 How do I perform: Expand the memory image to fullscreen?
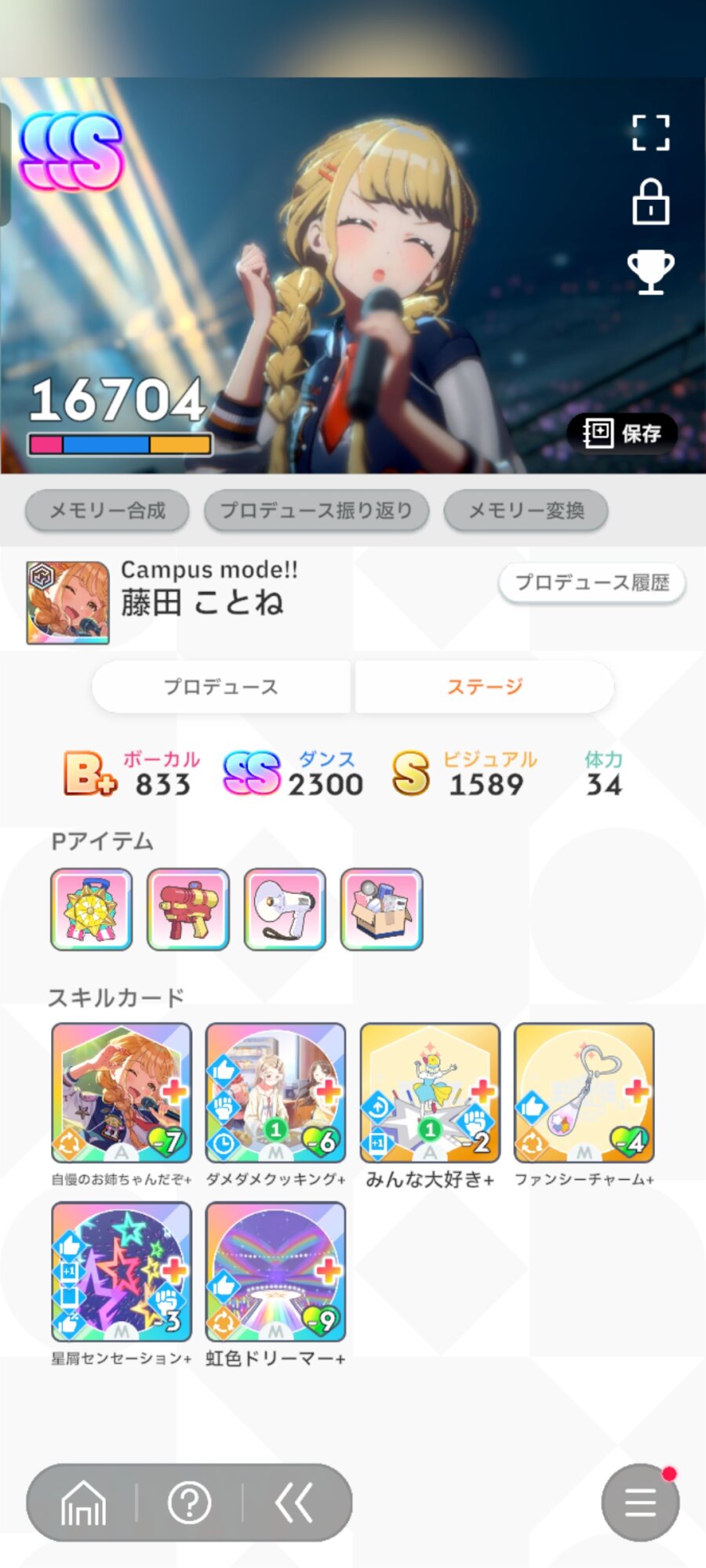point(651,132)
